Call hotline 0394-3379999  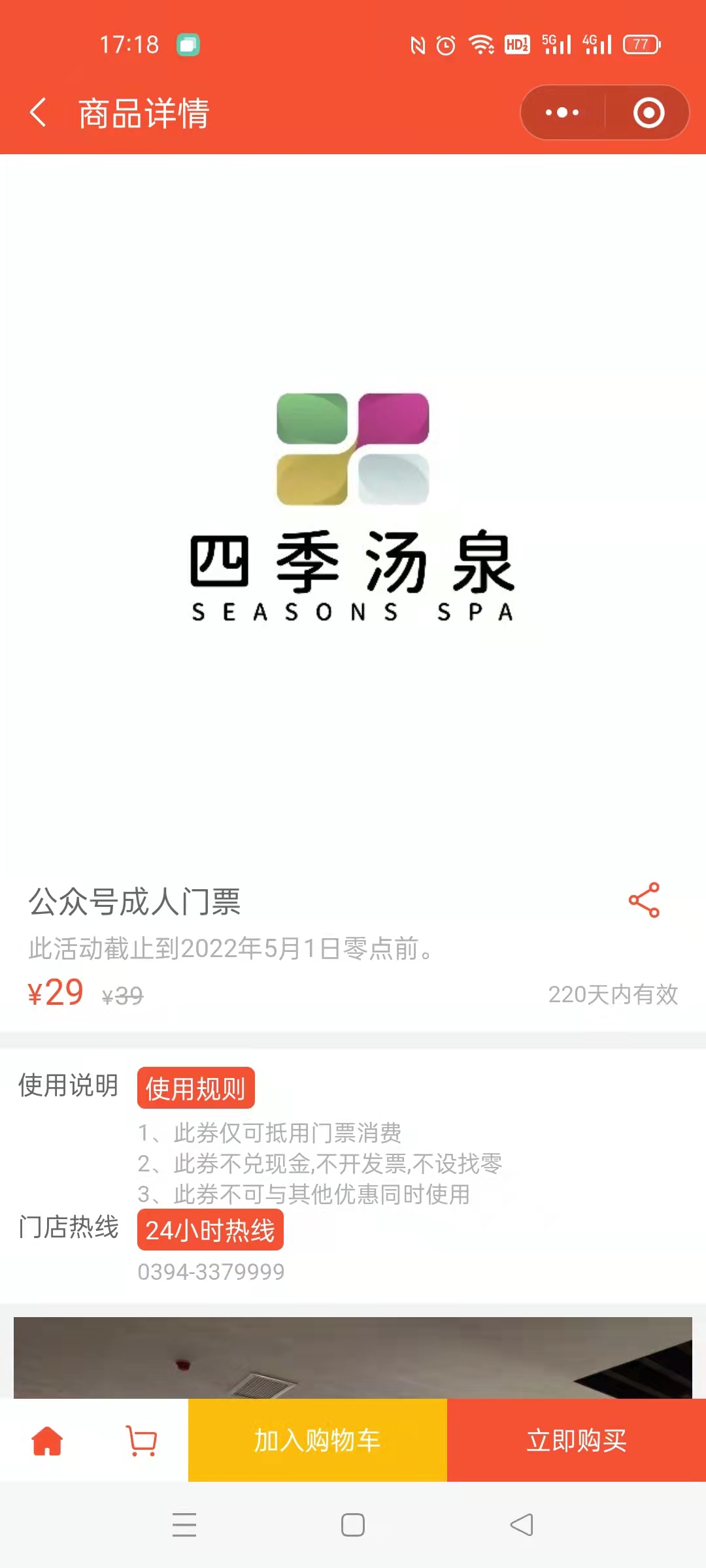click(x=211, y=1271)
